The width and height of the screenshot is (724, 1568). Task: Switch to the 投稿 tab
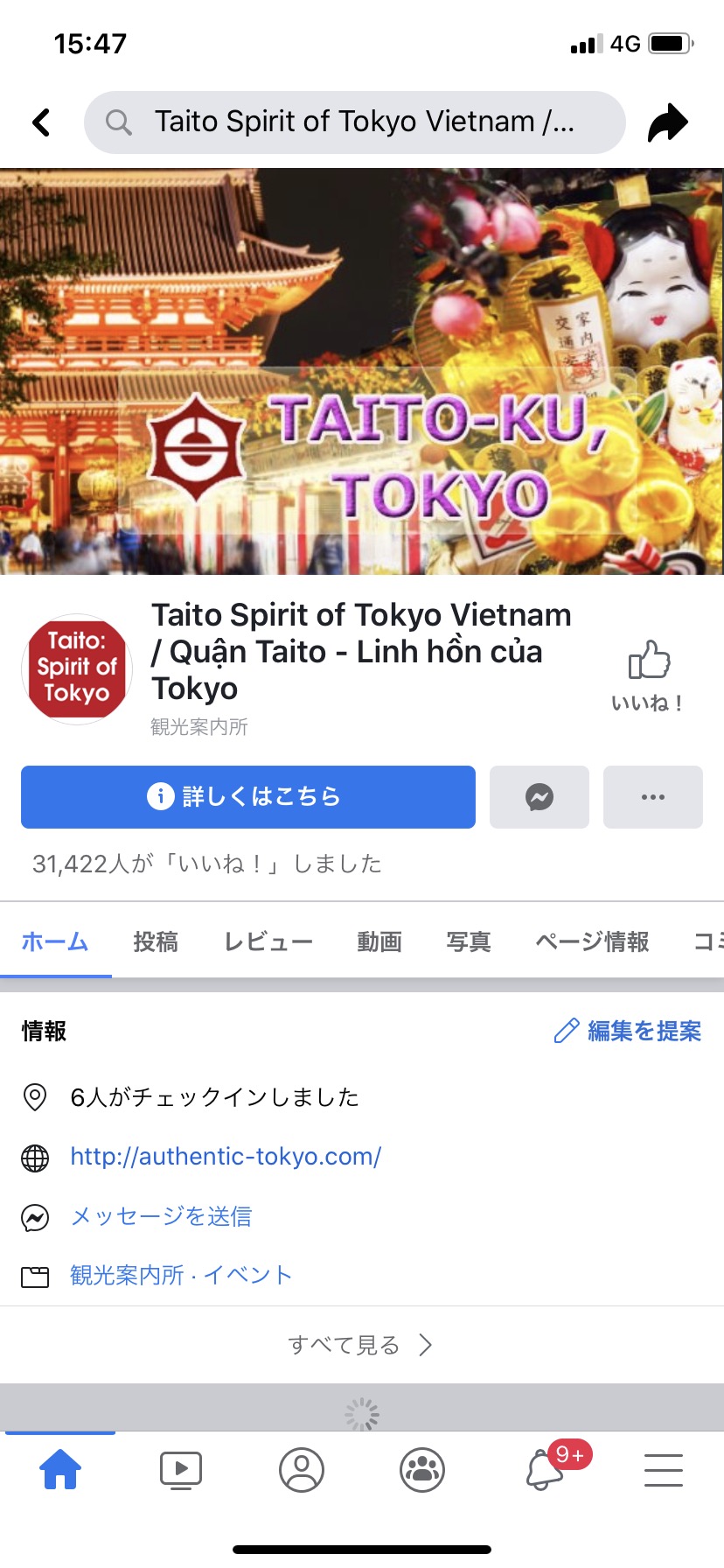[x=156, y=941]
